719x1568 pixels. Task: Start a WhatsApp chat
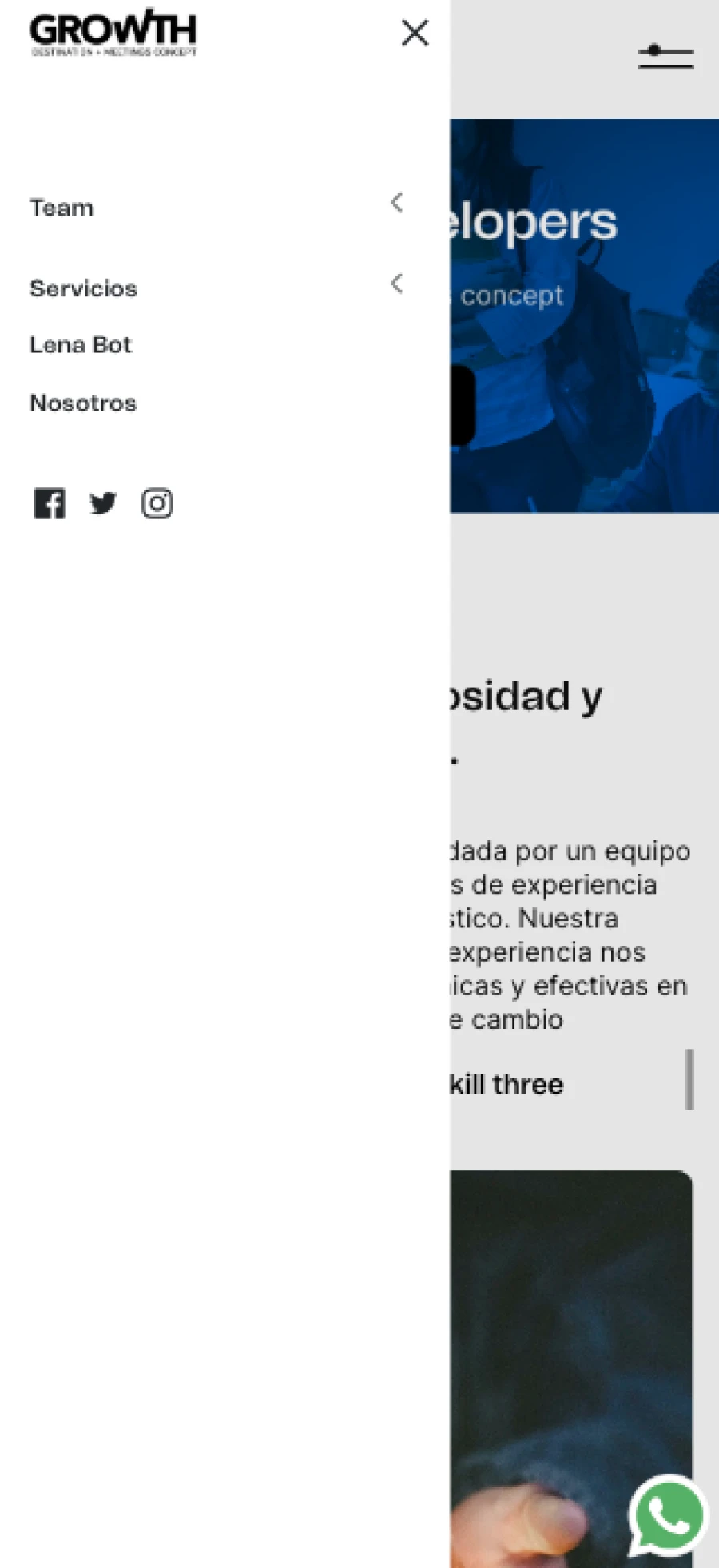tap(668, 1514)
